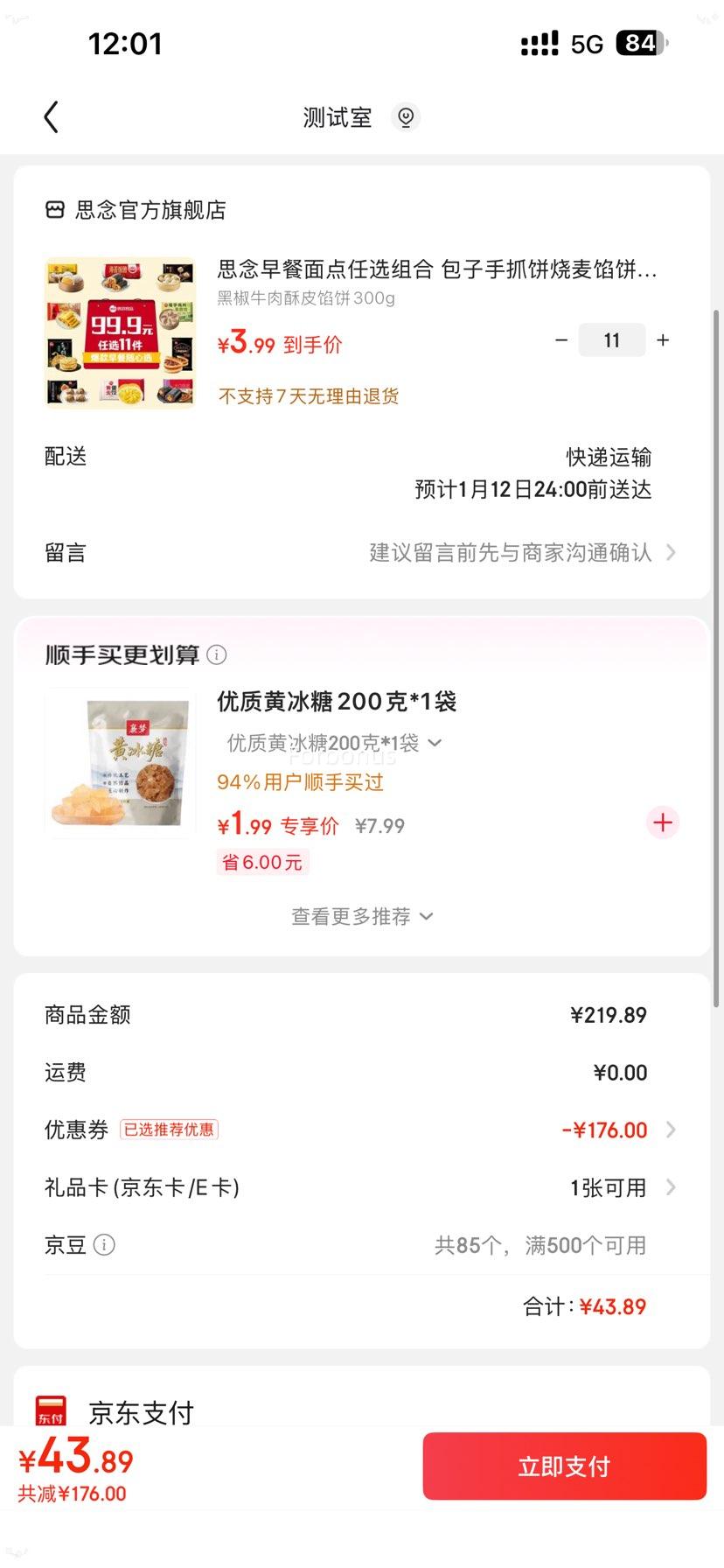Screen dimensions: 724x1568
Task: Increase item quantity with the plus stepper
Action: (x=662, y=339)
